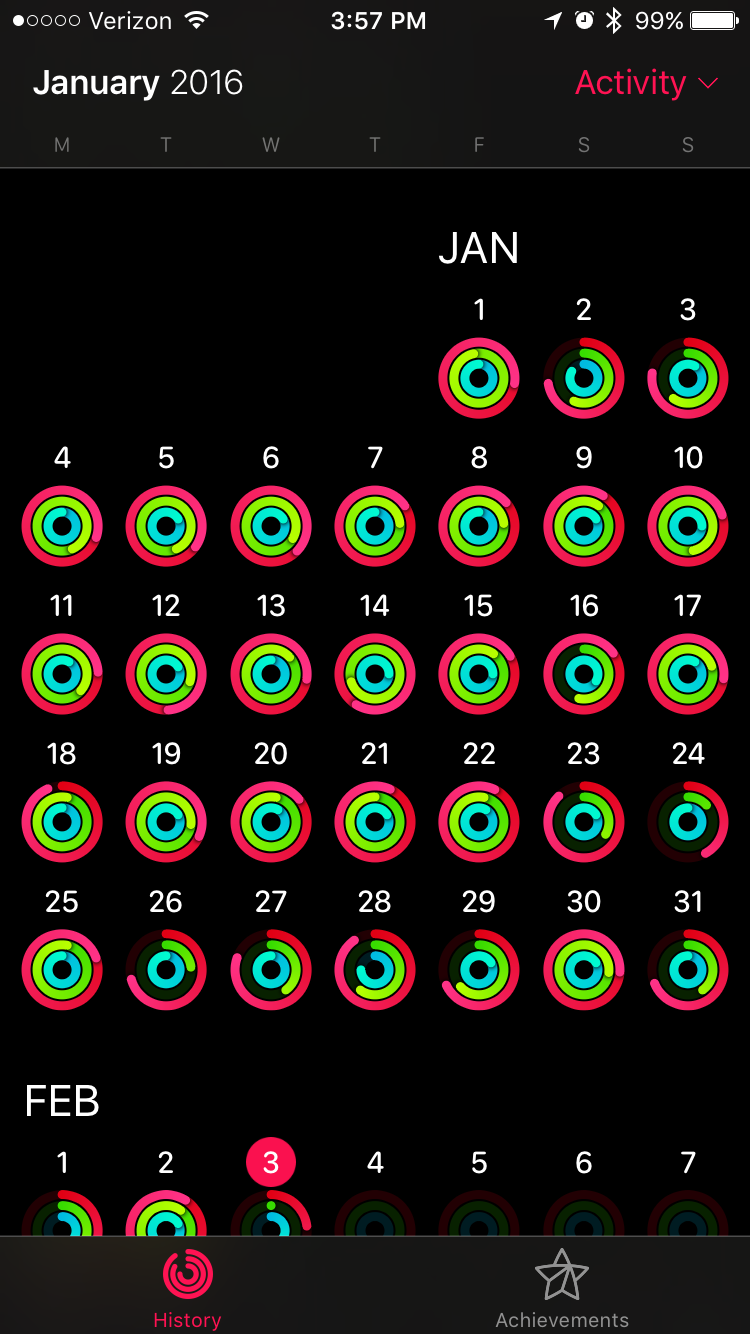Show the January 28 activity summary
Viewport: 750px width, 1334px height.
375,970
